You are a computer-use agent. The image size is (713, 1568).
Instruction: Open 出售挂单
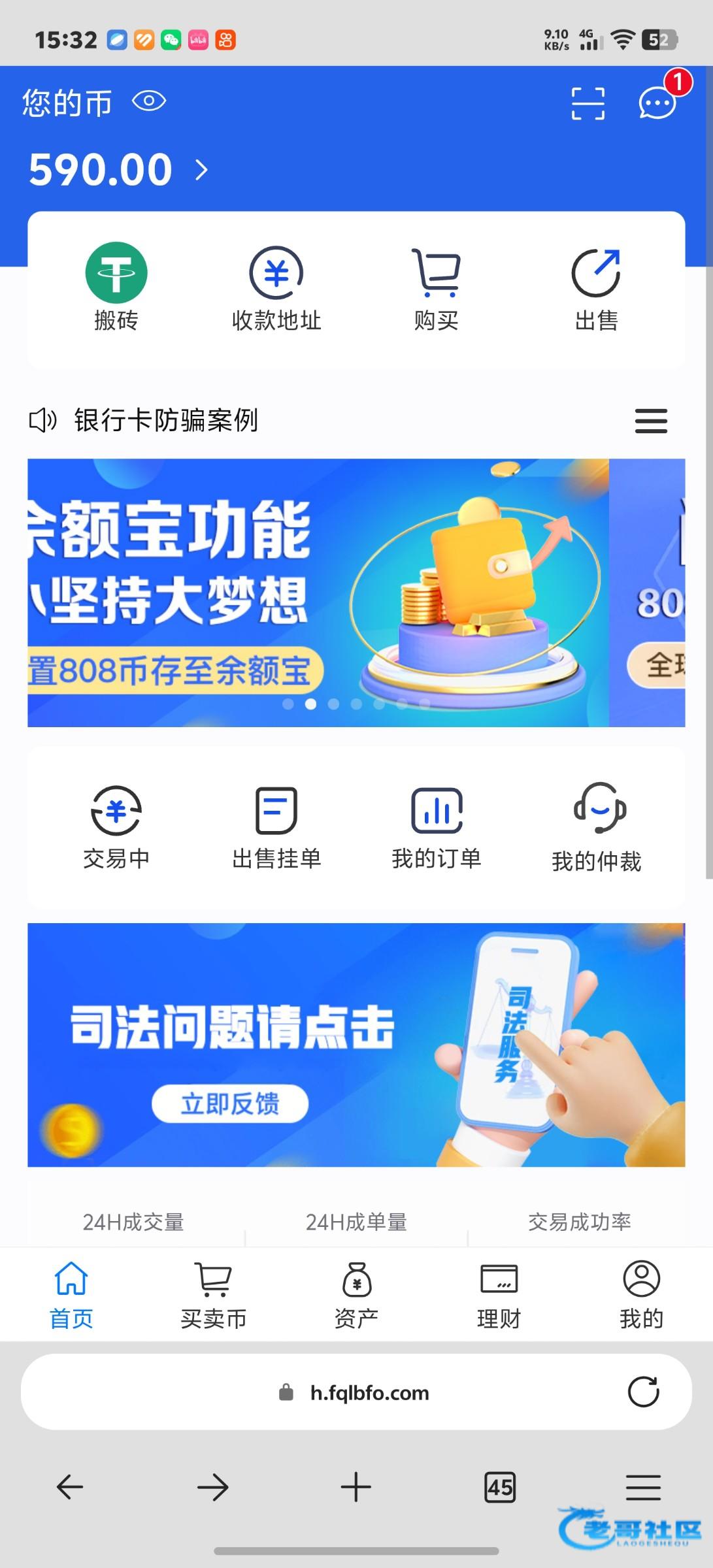click(x=276, y=828)
